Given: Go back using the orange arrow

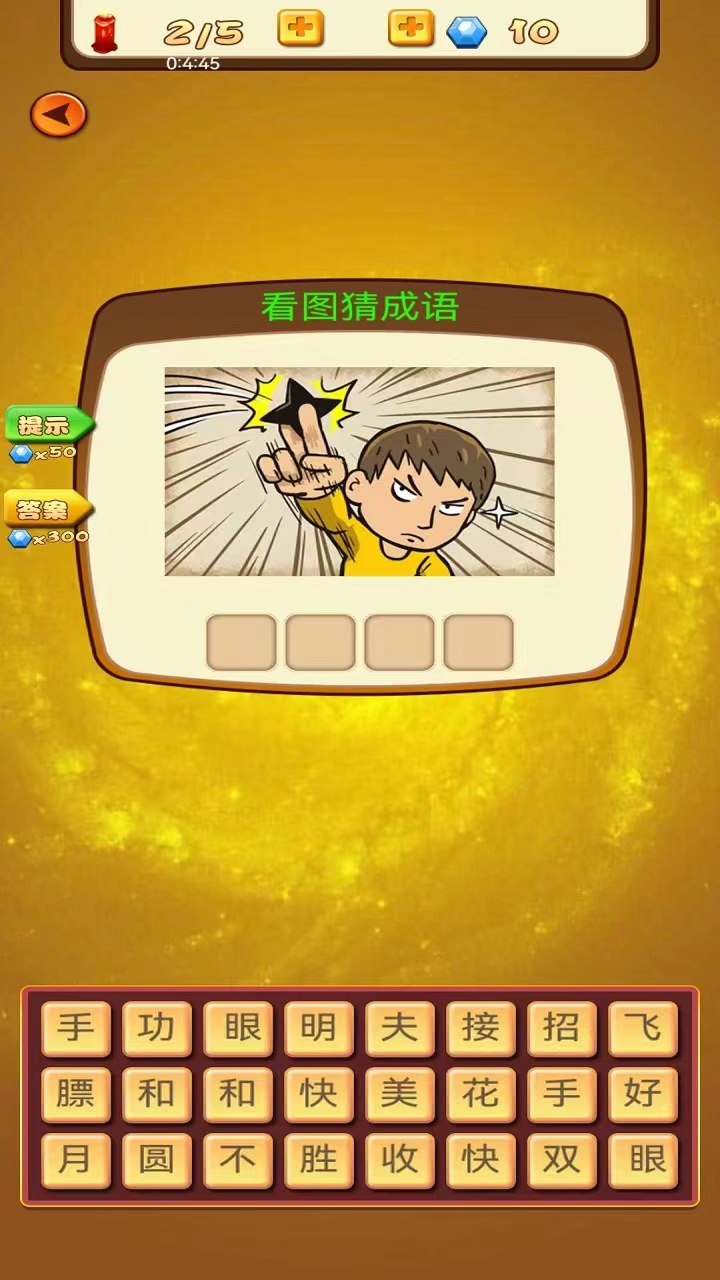Looking at the screenshot, I should click(x=58, y=116).
